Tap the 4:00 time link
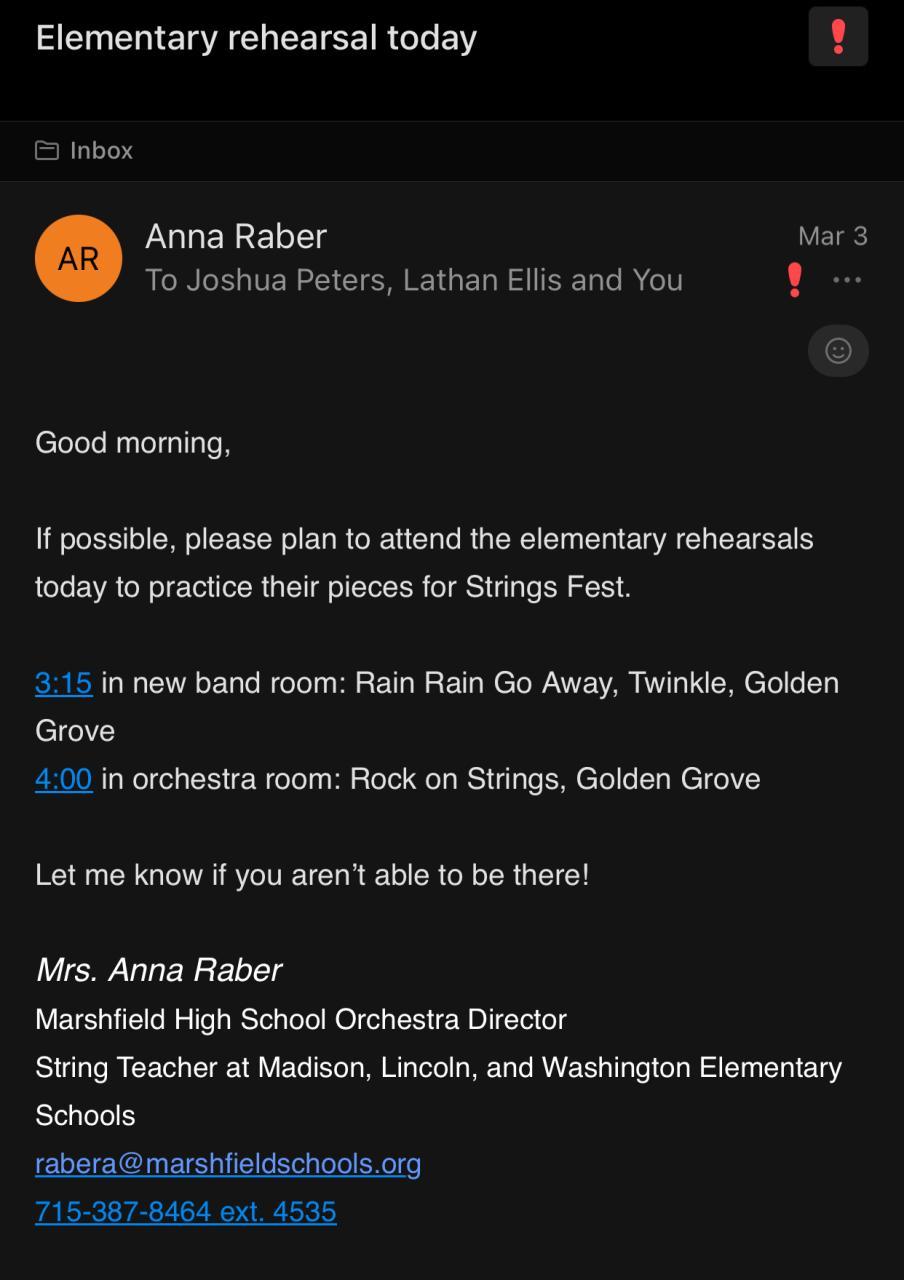The height and width of the screenshot is (1280, 904). click(x=63, y=779)
